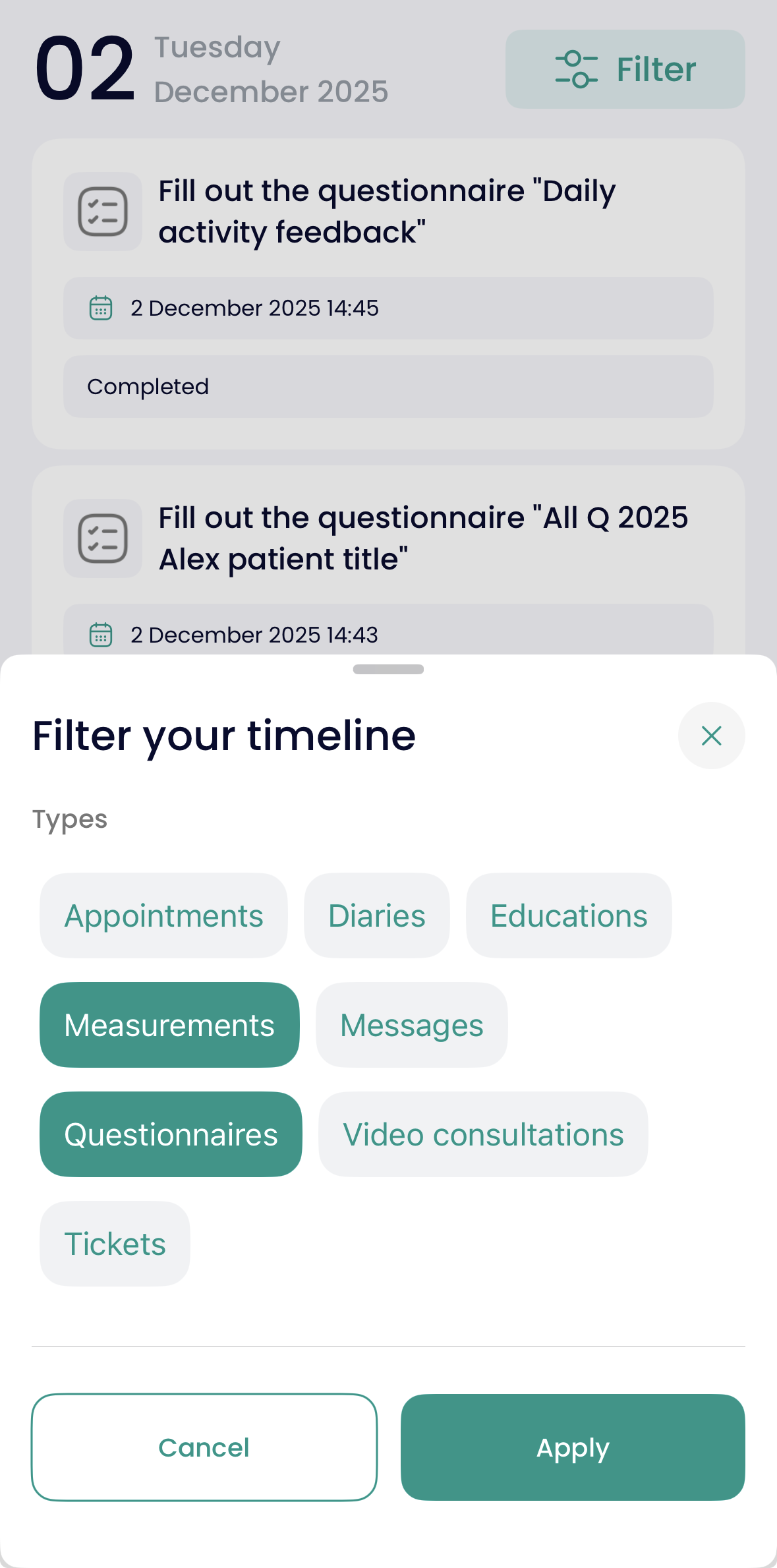Close the filter timeline sheet

pyautogui.click(x=711, y=736)
